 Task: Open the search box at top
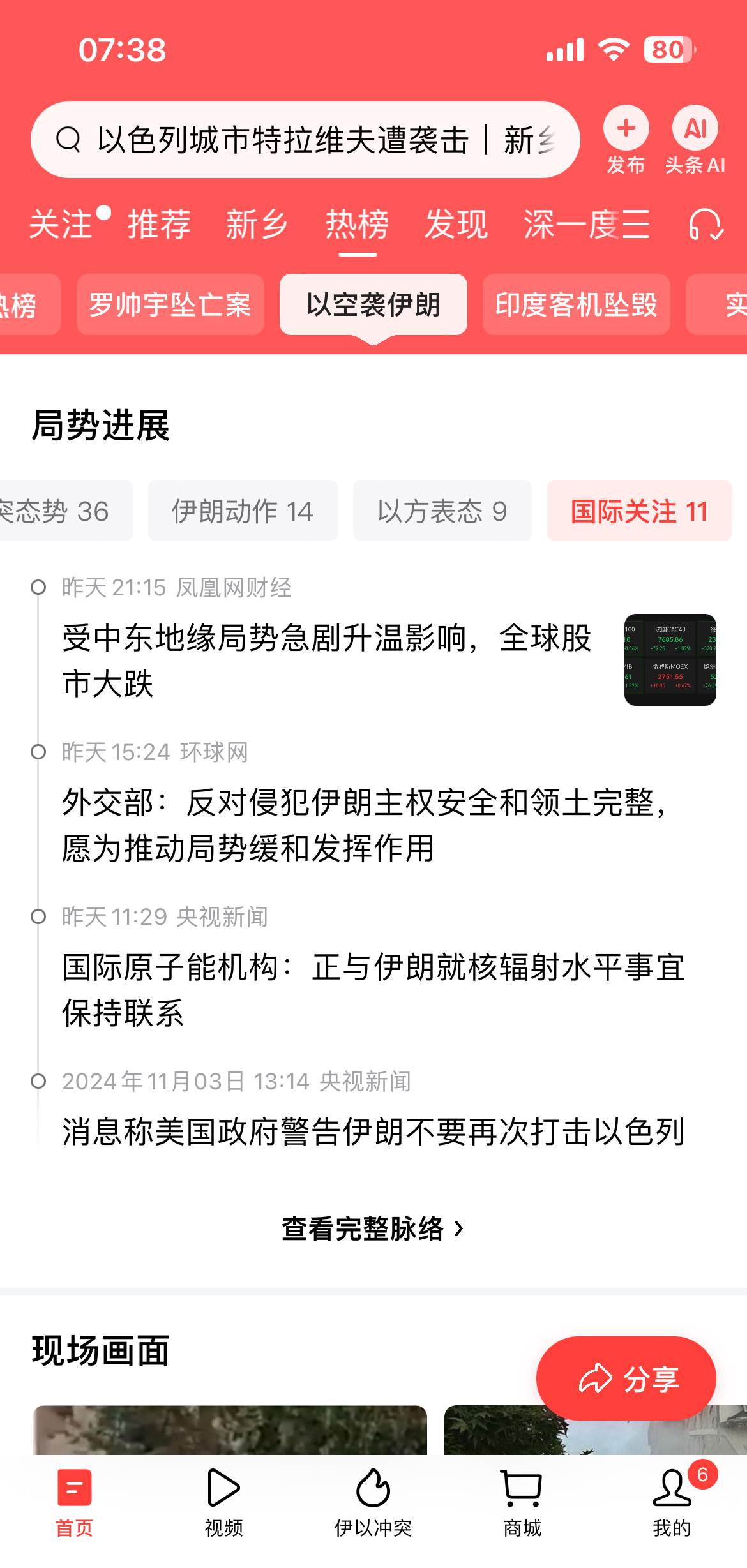coord(305,140)
